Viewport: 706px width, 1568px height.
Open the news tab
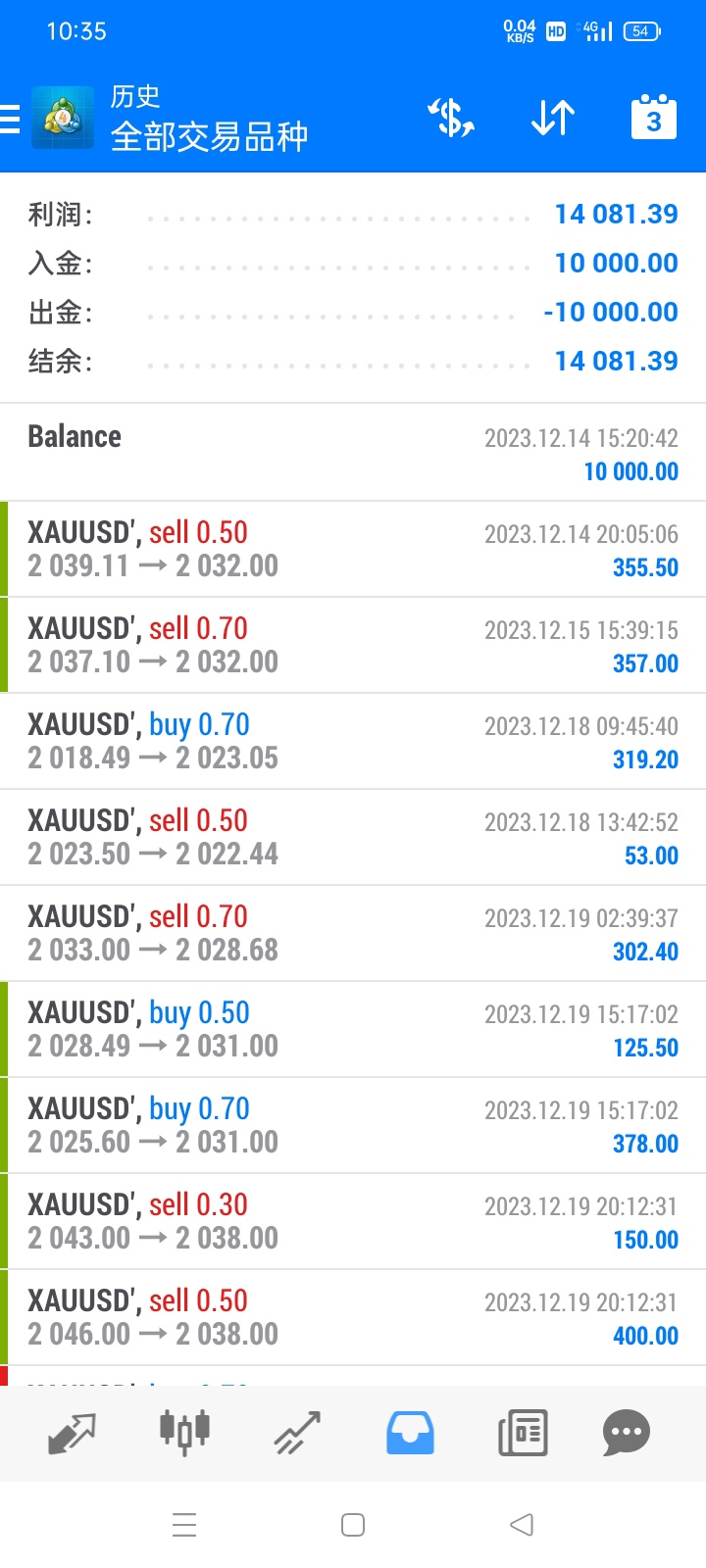[523, 1433]
